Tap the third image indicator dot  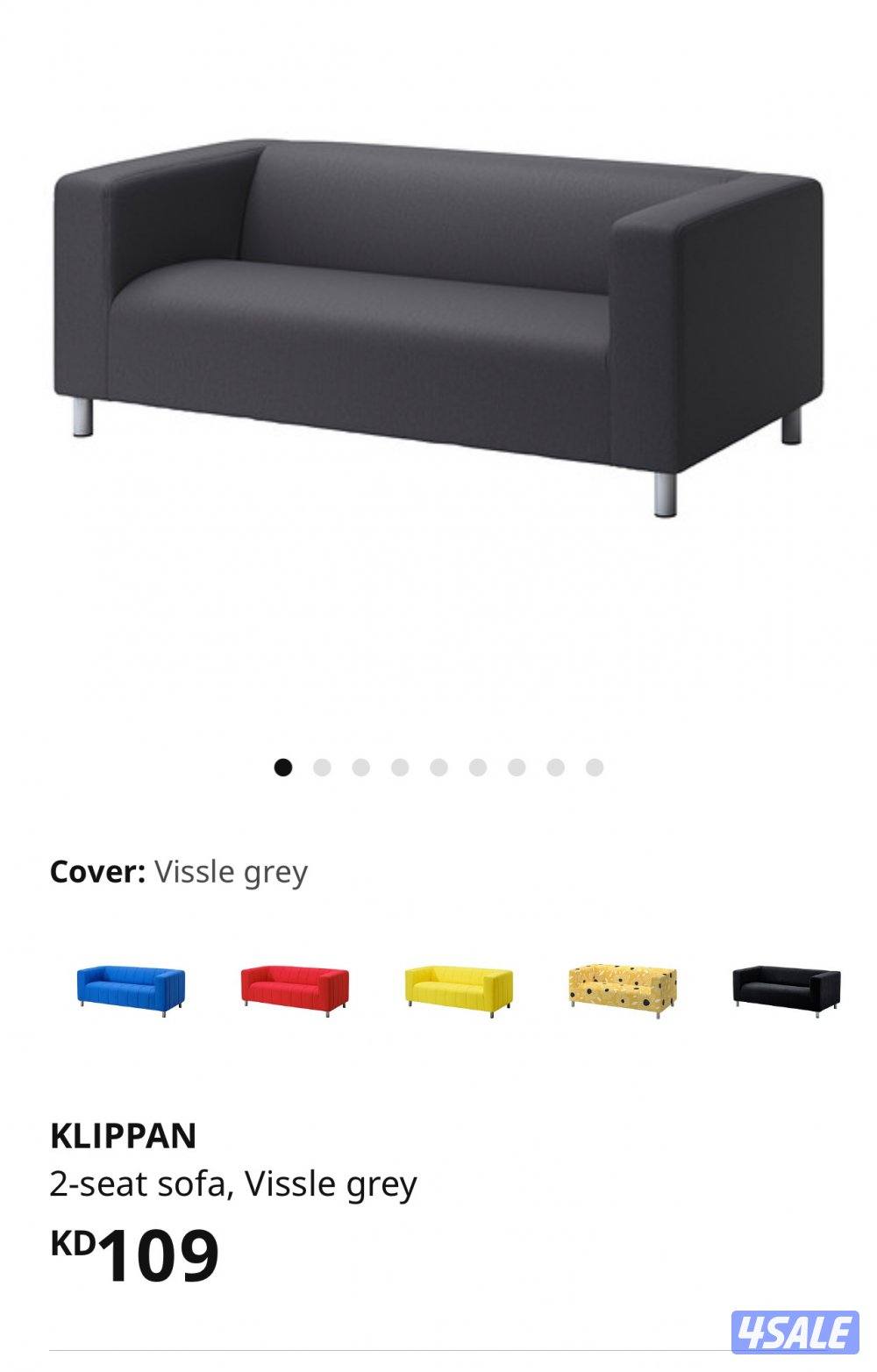pos(361,766)
